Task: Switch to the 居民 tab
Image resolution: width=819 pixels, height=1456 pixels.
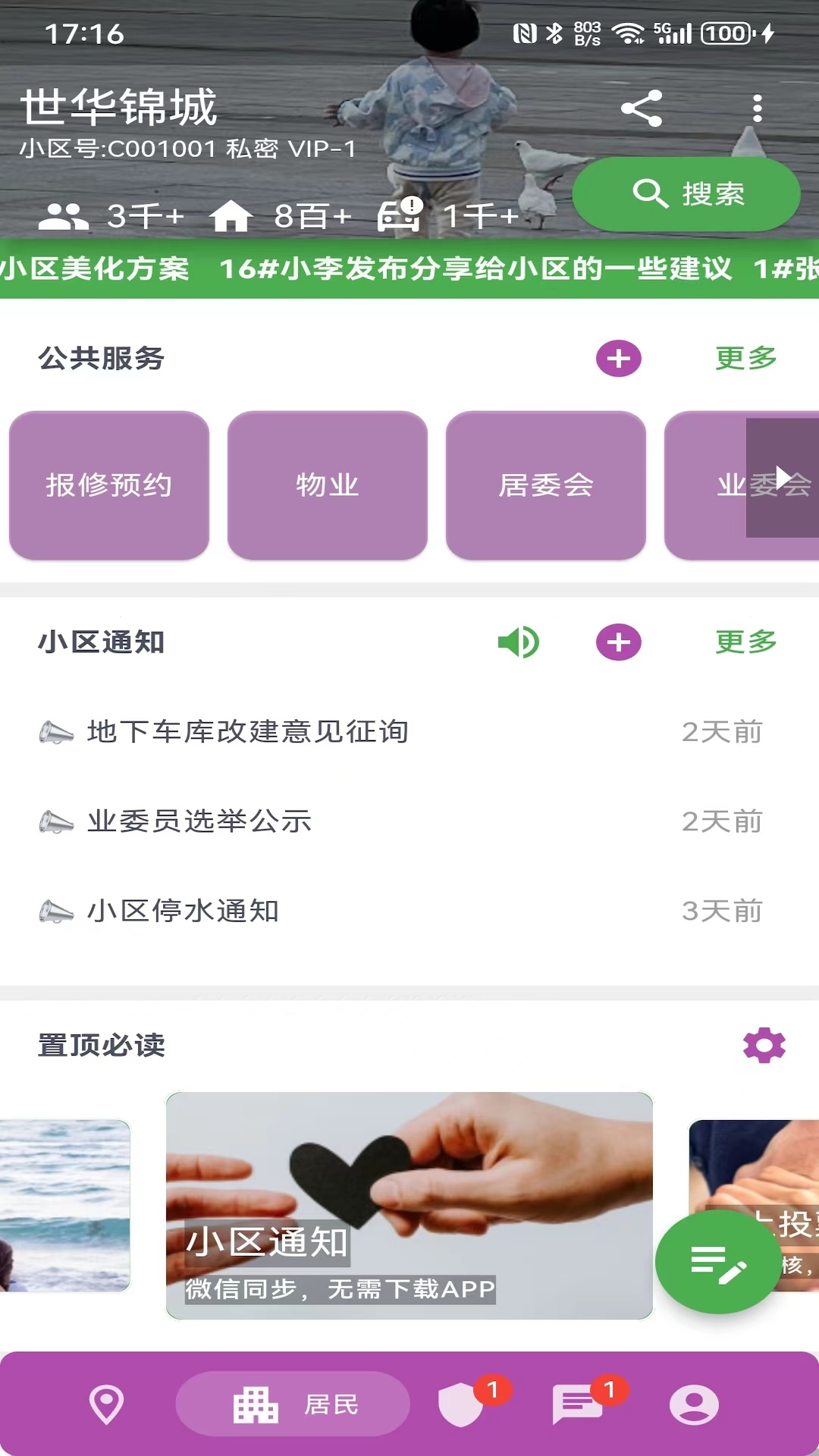Action: [x=292, y=1403]
